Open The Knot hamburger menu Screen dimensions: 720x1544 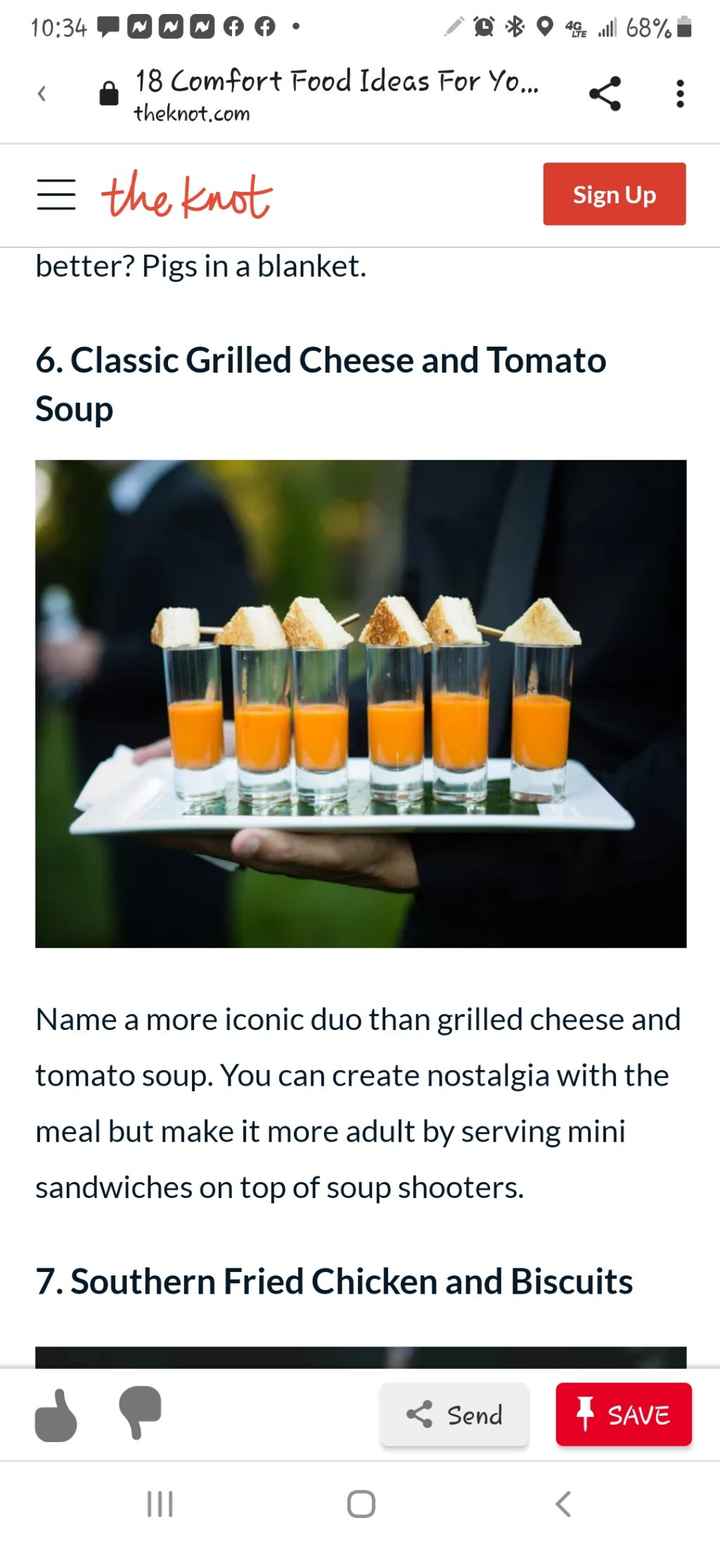pos(56,195)
